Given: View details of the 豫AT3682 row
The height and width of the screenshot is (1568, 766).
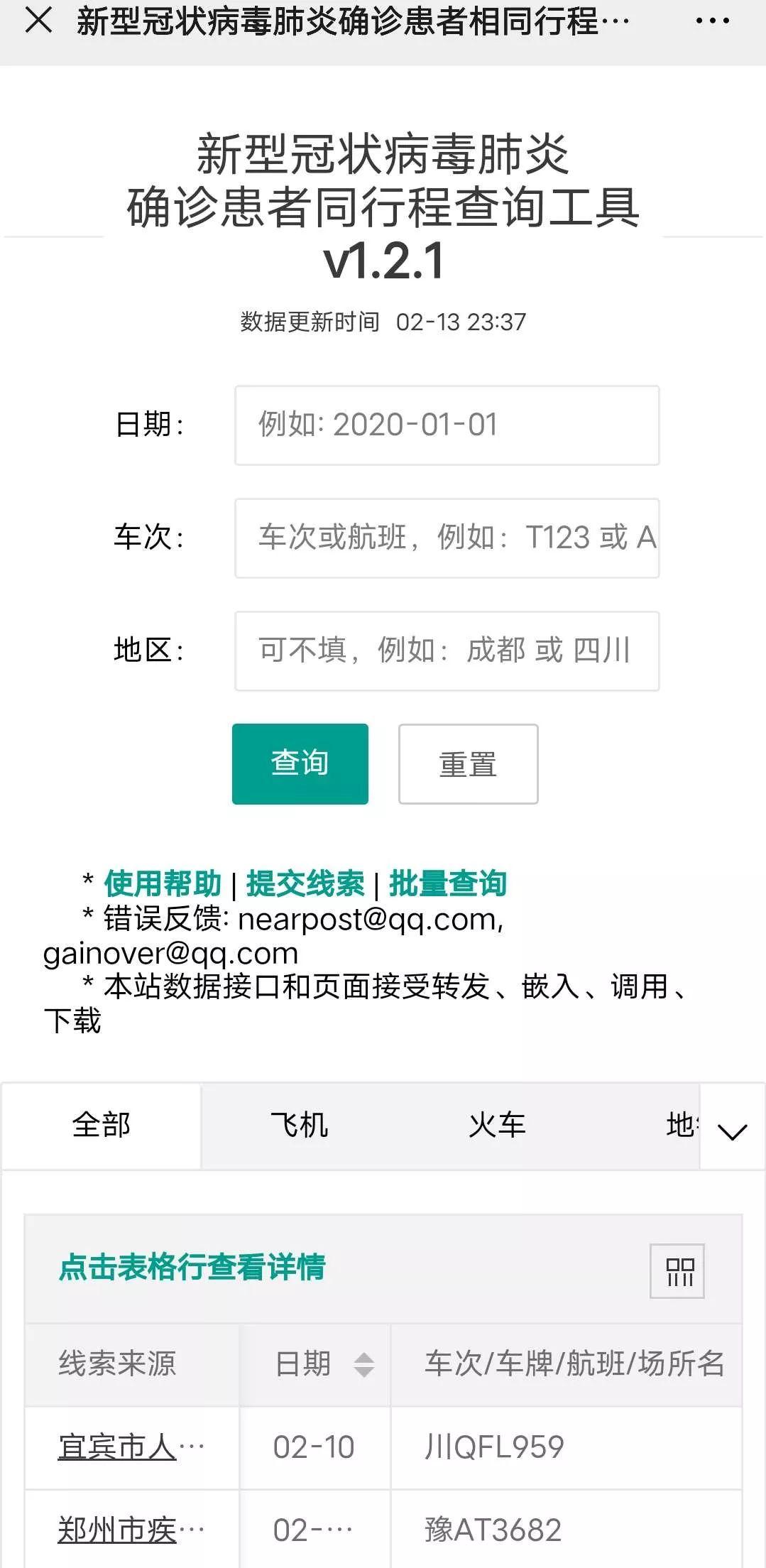Looking at the screenshot, I should coord(493,1530).
